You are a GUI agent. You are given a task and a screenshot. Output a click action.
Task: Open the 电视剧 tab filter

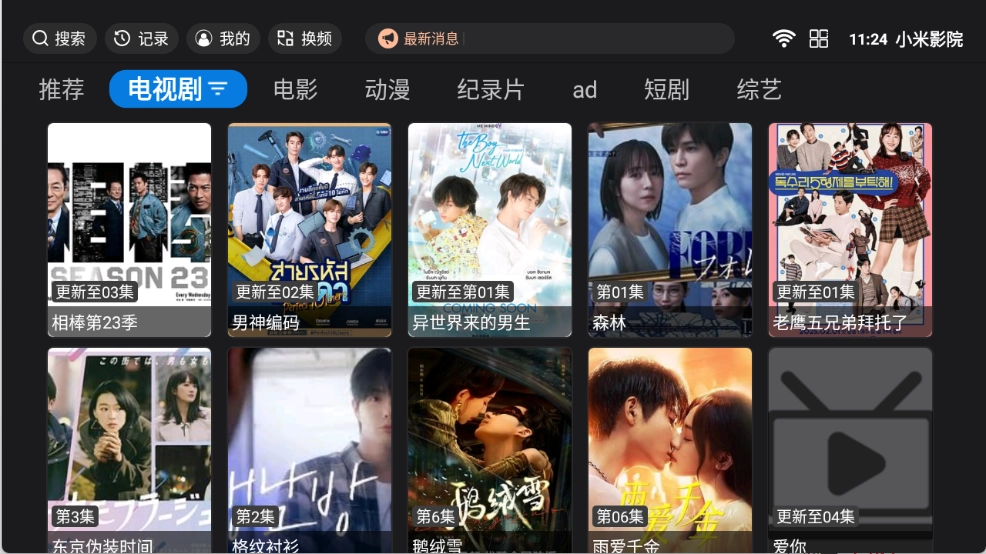coord(178,89)
